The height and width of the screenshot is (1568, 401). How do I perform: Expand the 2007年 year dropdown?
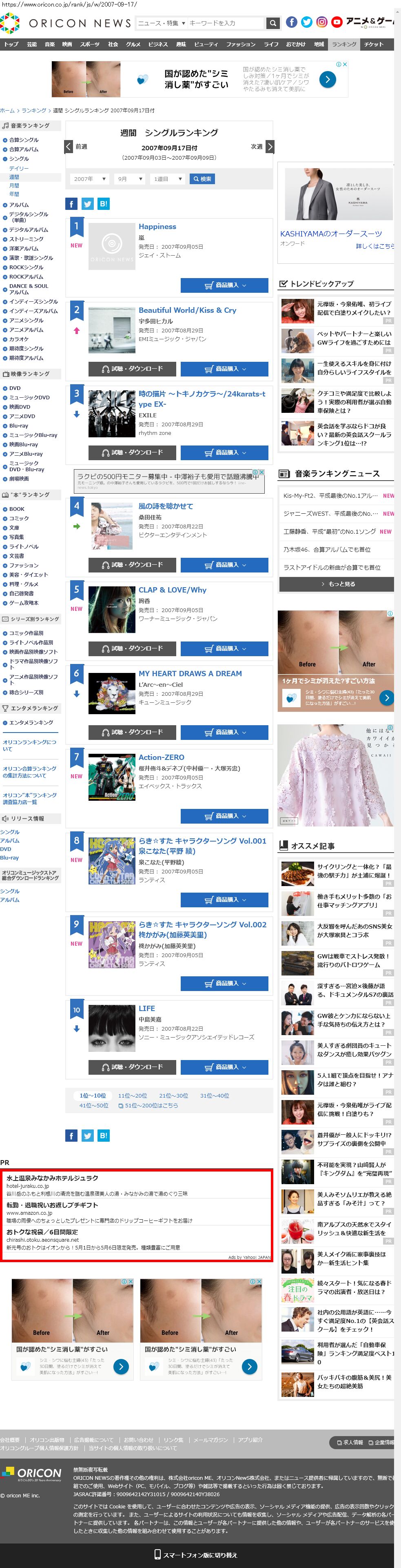tap(89, 179)
